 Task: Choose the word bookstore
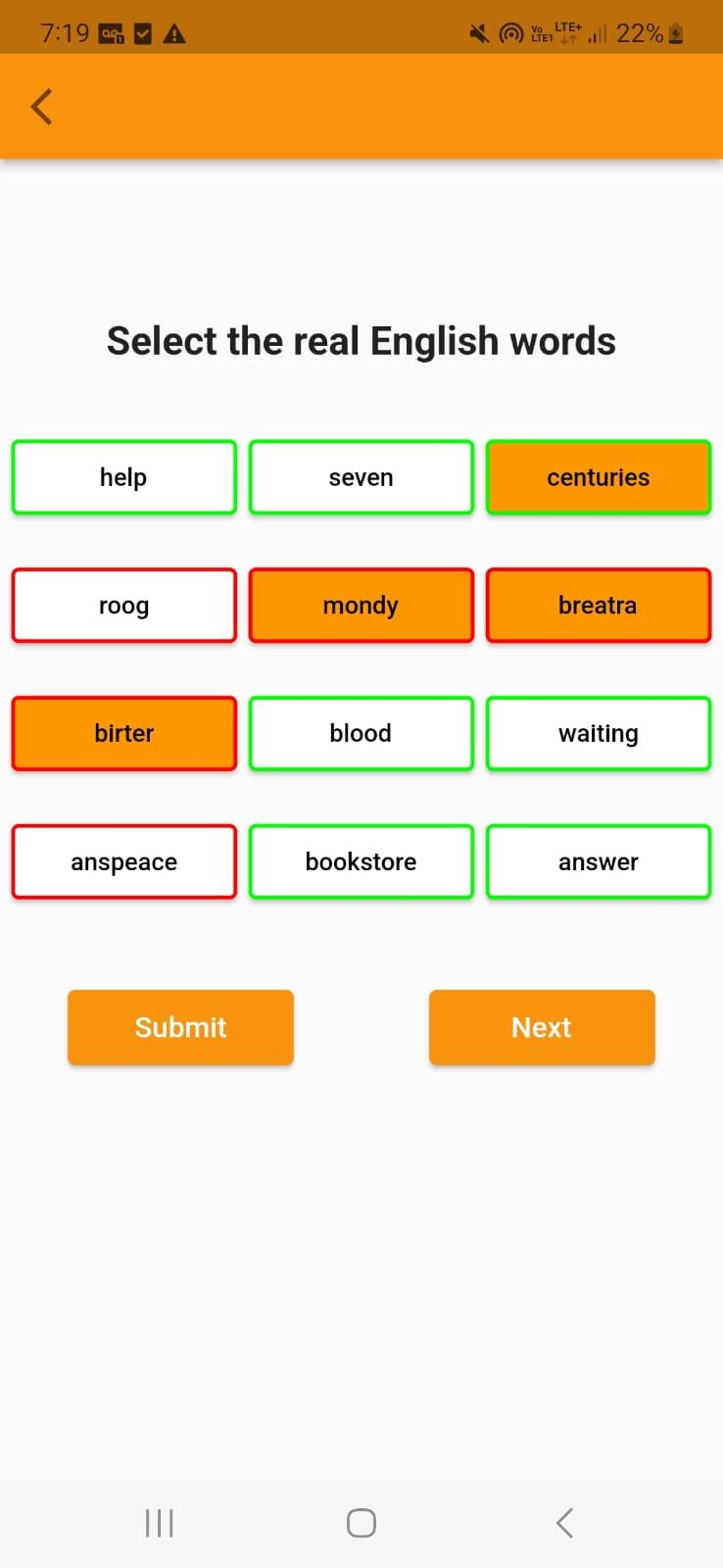click(361, 861)
